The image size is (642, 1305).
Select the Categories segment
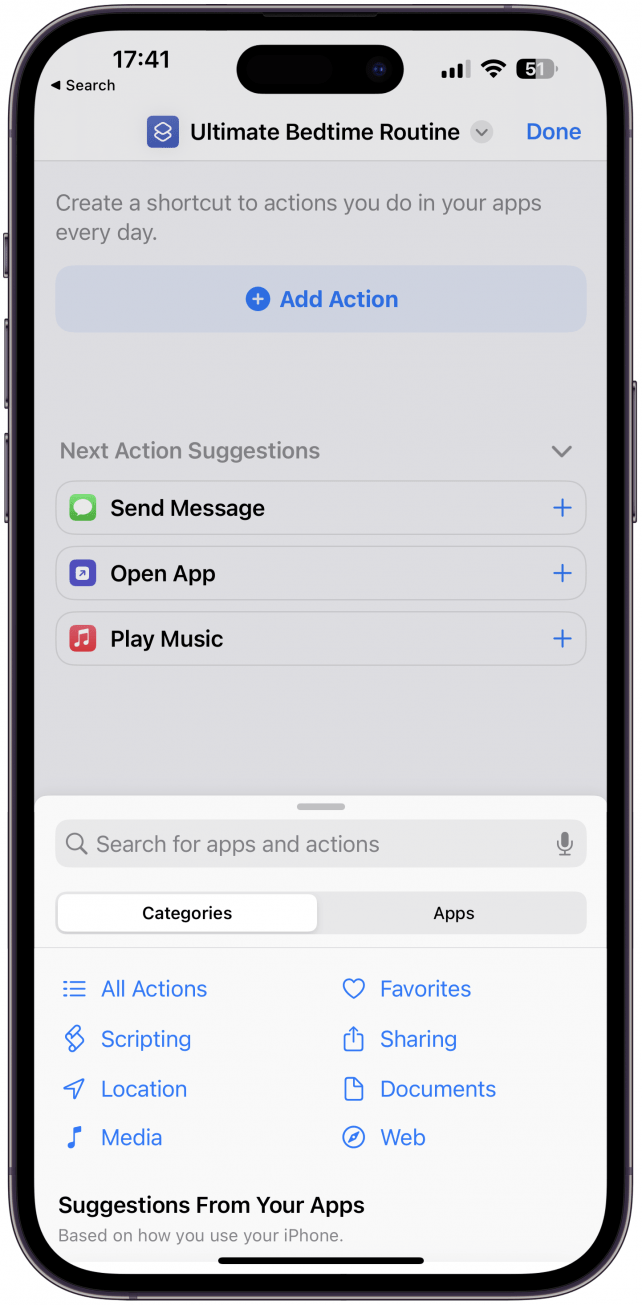click(187, 913)
